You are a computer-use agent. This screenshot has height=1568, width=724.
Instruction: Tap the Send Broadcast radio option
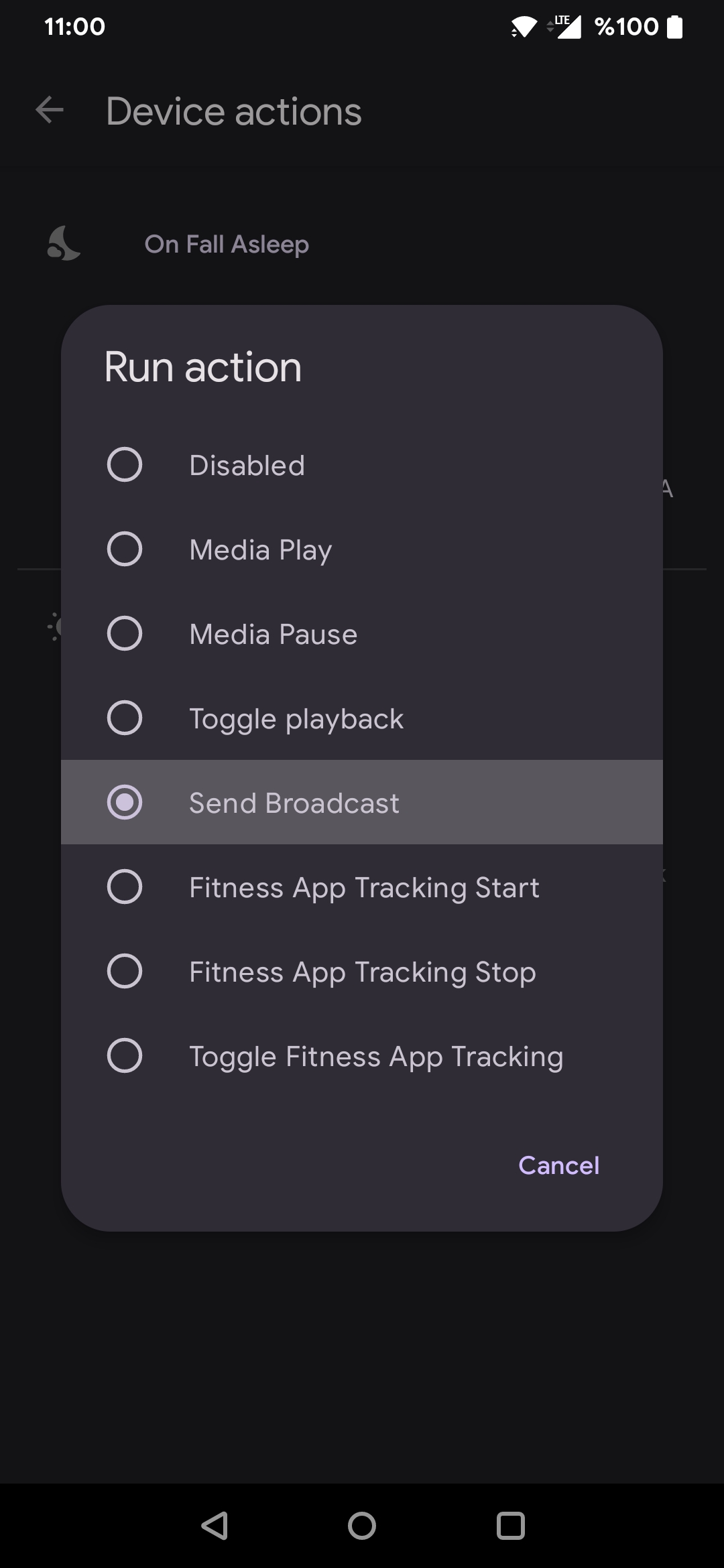[362, 803]
